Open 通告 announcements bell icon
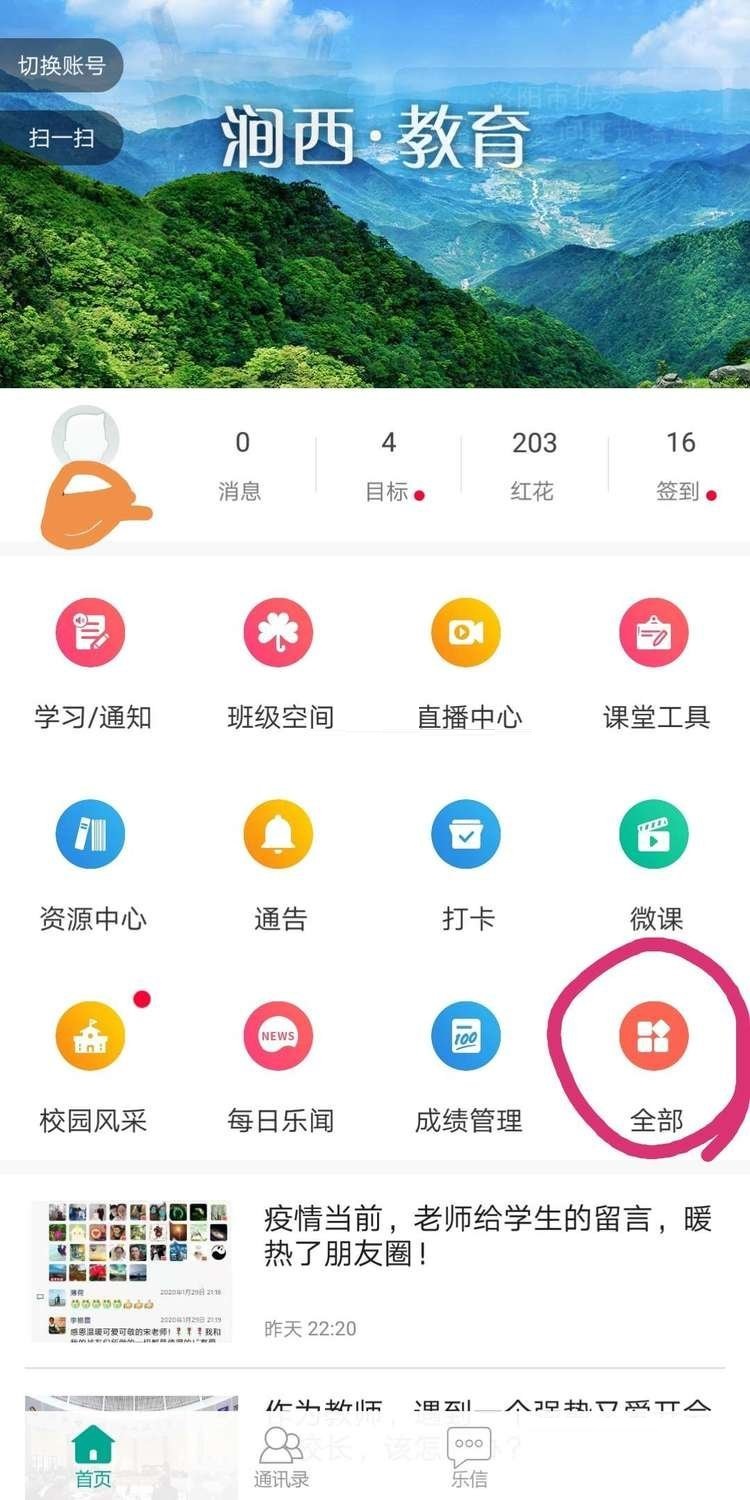The image size is (750, 1500). click(x=278, y=834)
